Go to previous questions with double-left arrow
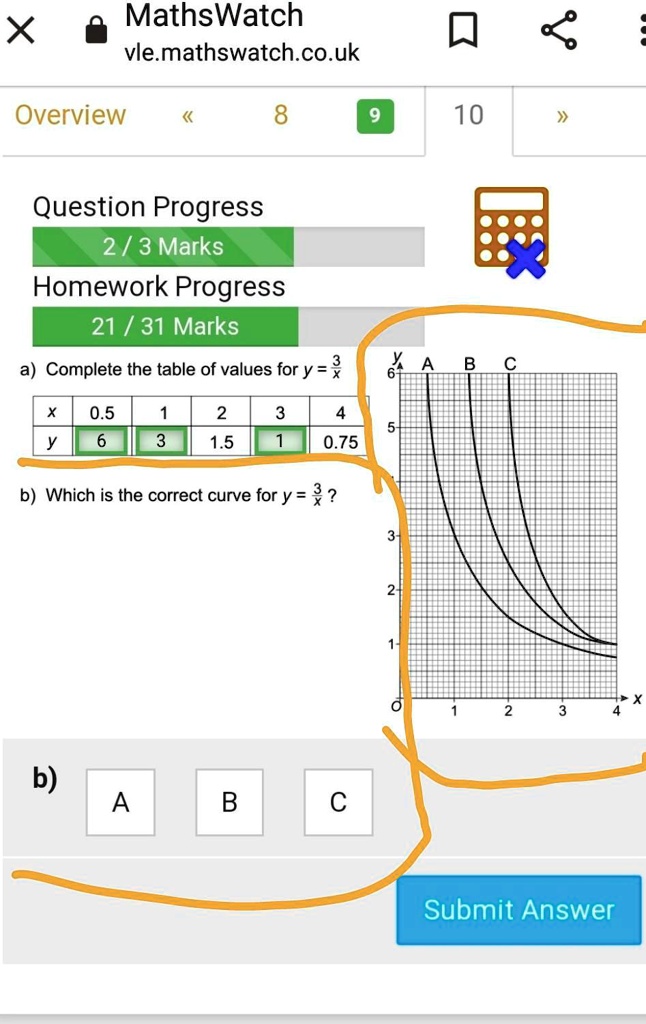Screen dimensions: 646x1024 click(x=187, y=116)
